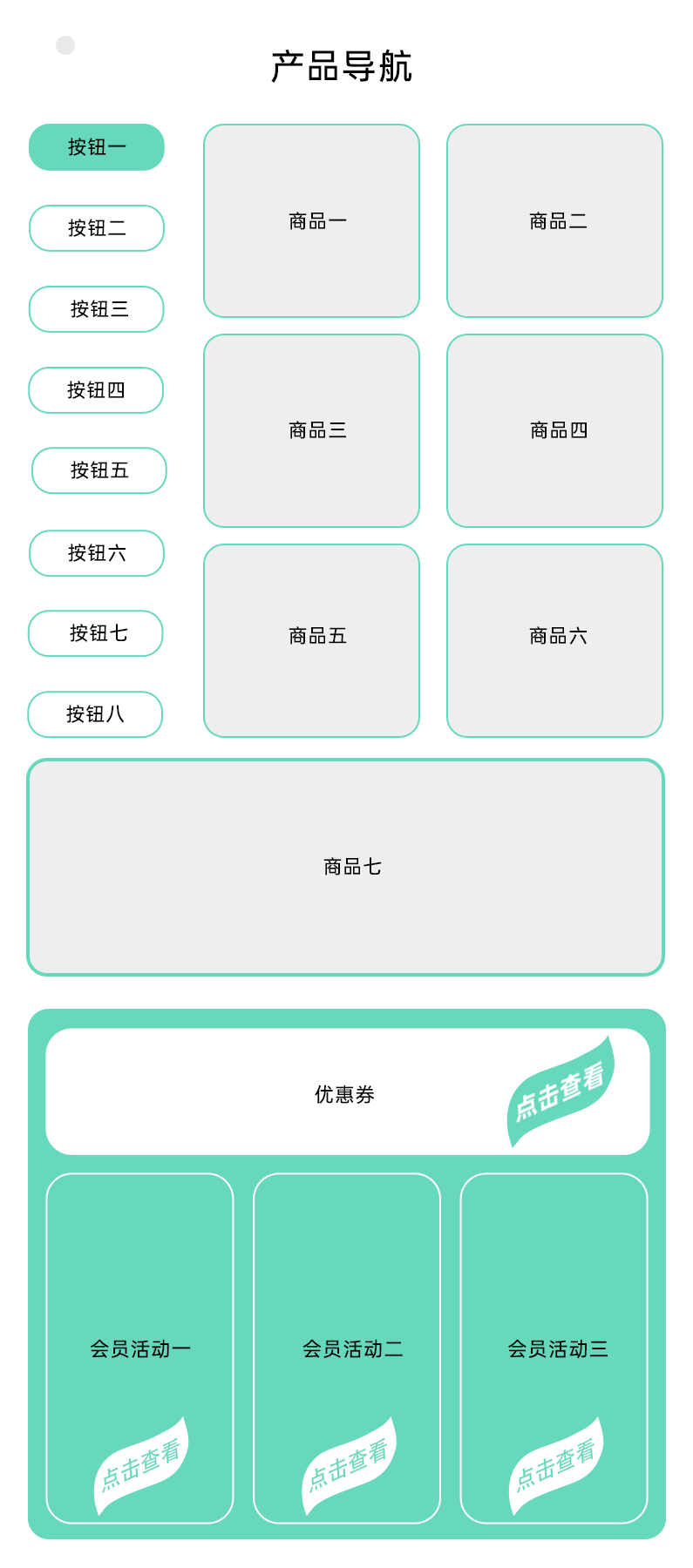Screen dimensions: 693x1568
Task: Tap 按钮八 in the side menu
Action: (95, 714)
